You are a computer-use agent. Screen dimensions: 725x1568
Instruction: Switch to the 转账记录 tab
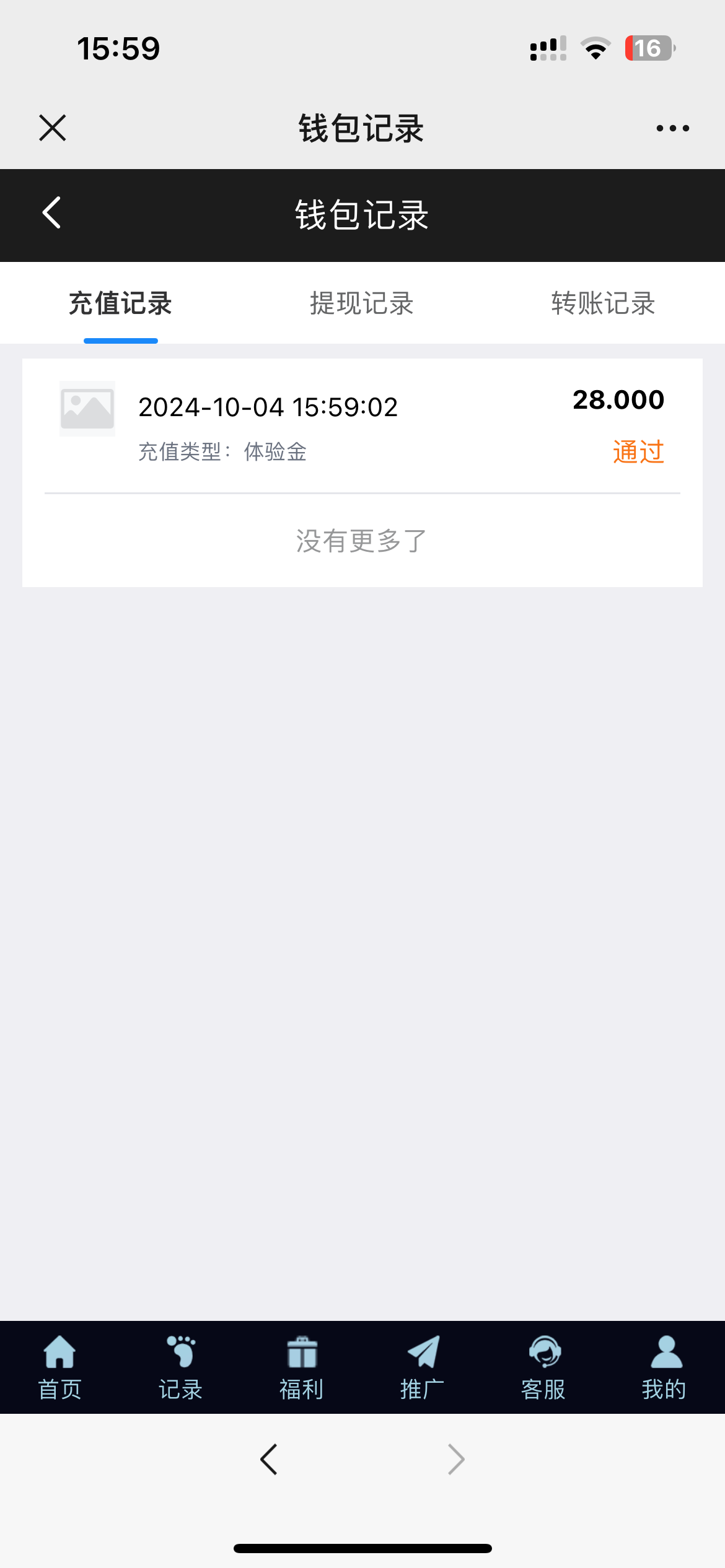click(603, 303)
